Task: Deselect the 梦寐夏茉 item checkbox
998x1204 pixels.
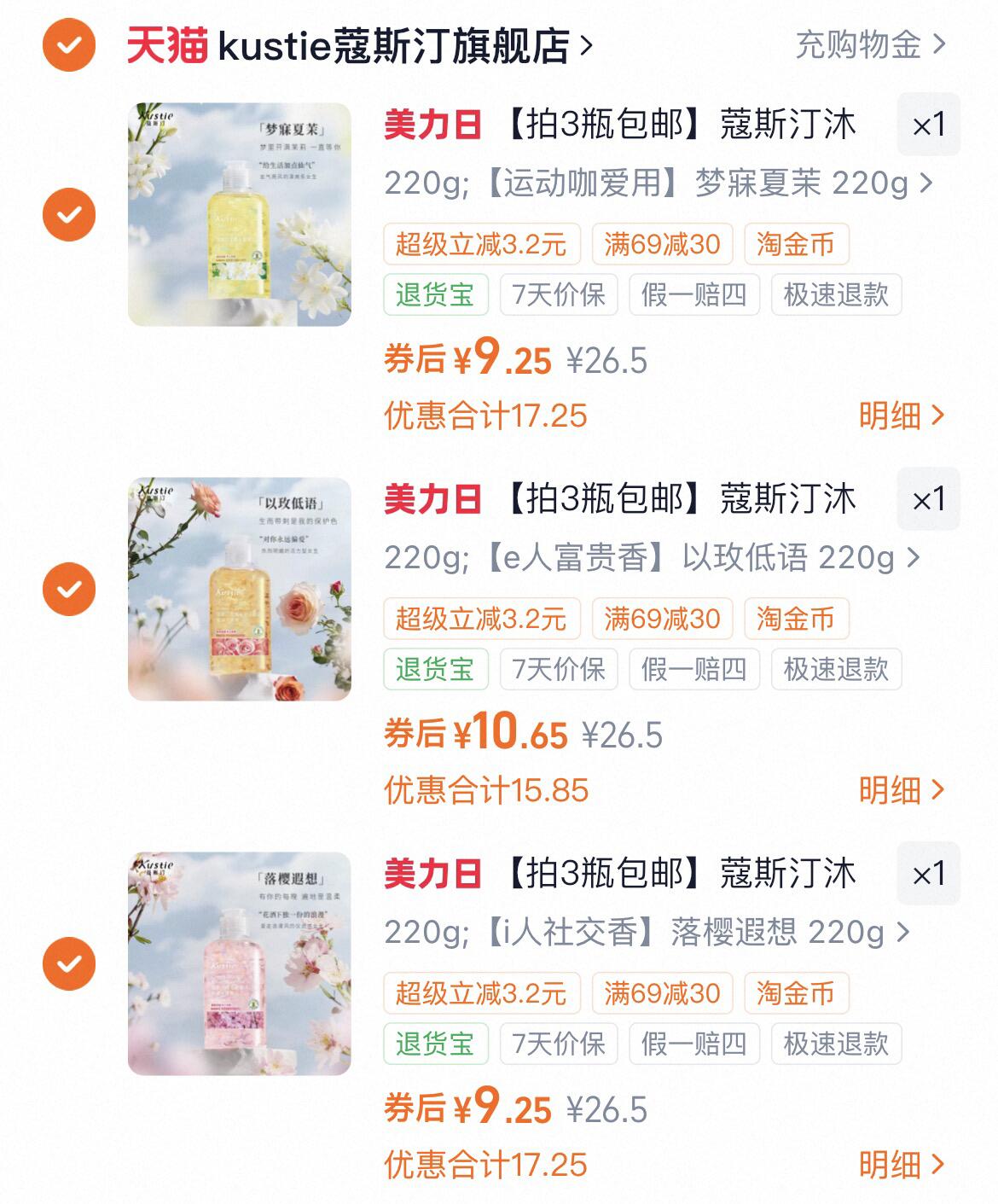Action: [x=69, y=214]
